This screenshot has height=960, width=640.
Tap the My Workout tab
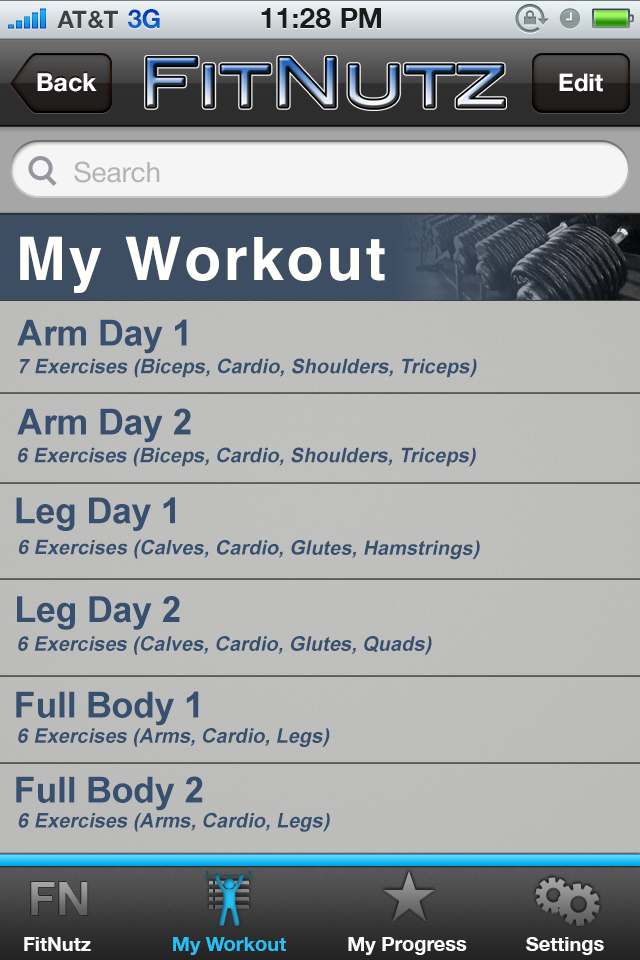[x=229, y=913]
